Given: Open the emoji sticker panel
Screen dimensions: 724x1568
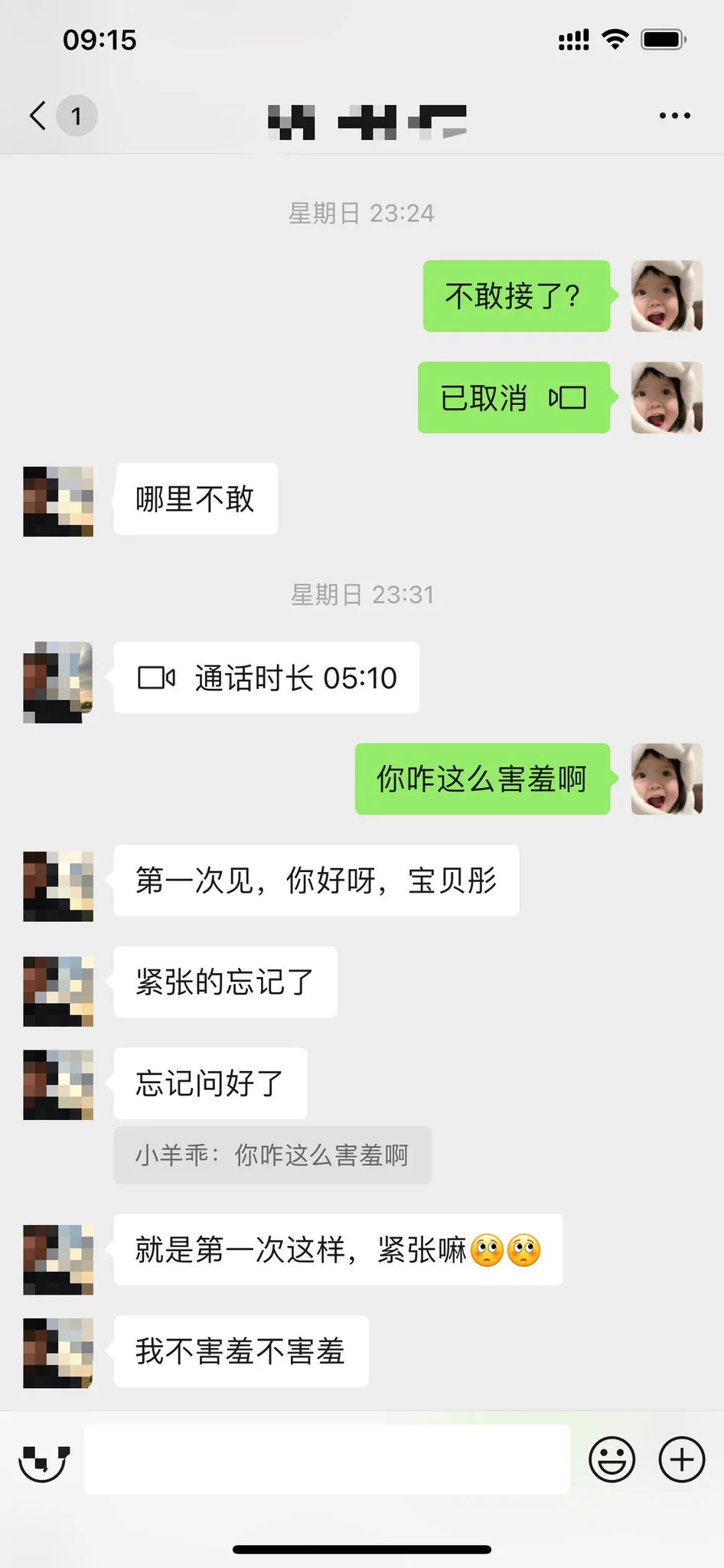Looking at the screenshot, I should (611, 1459).
